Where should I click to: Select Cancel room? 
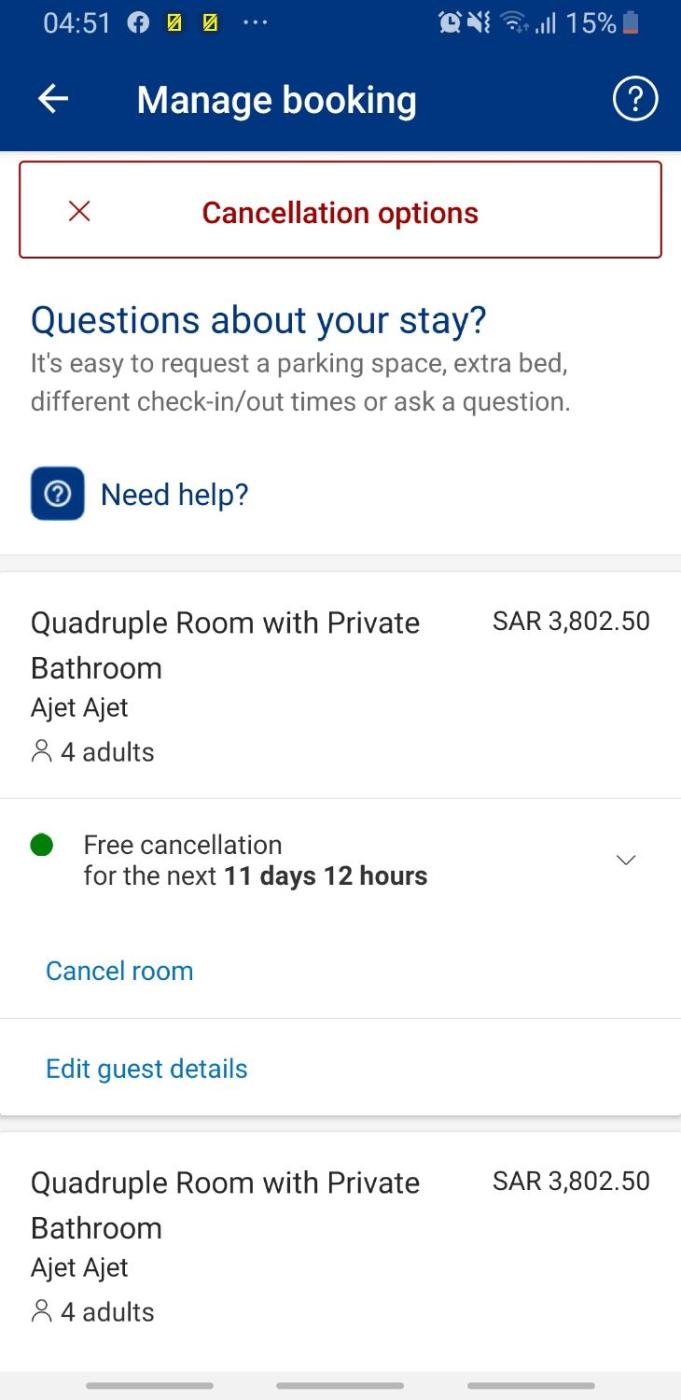tap(119, 971)
